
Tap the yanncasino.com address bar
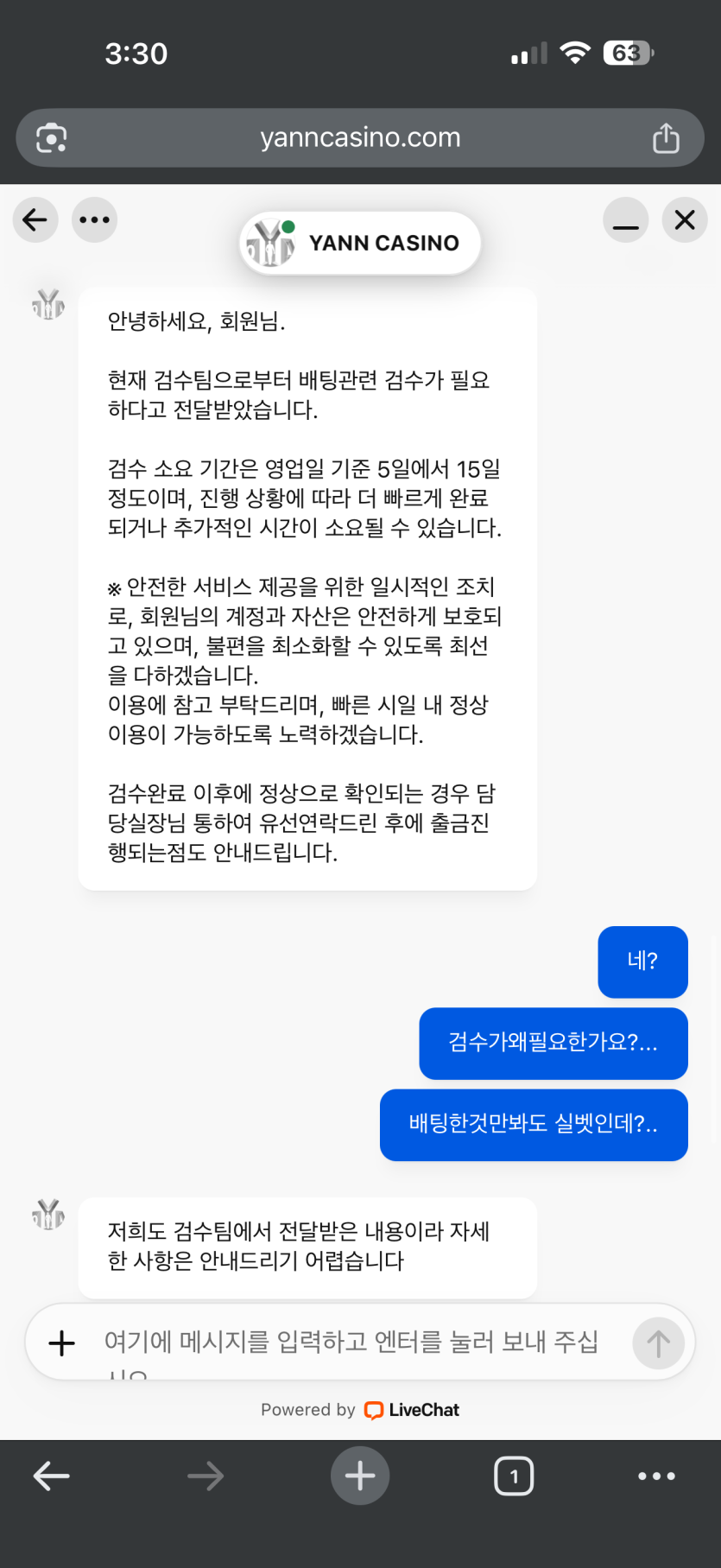coord(360,137)
